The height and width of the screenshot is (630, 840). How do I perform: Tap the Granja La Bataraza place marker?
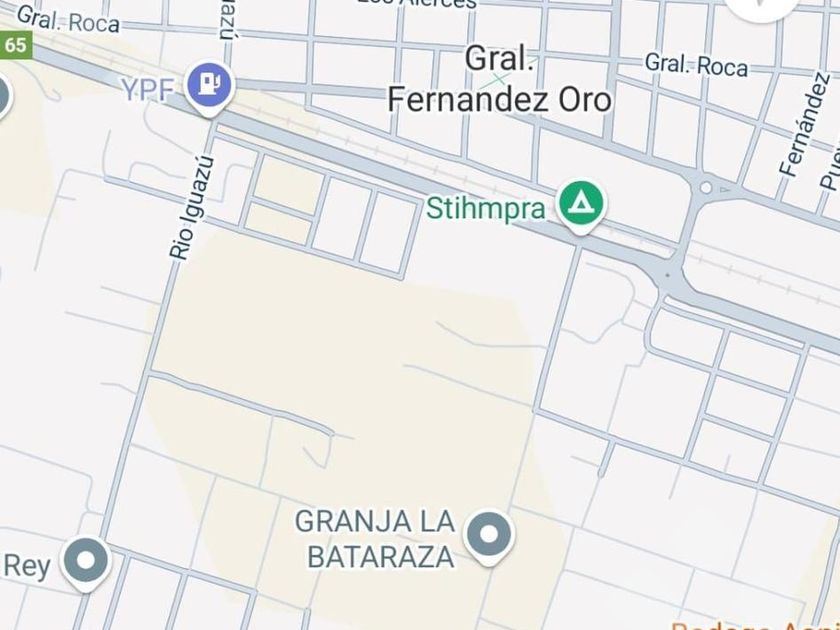(x=489, y=535)
